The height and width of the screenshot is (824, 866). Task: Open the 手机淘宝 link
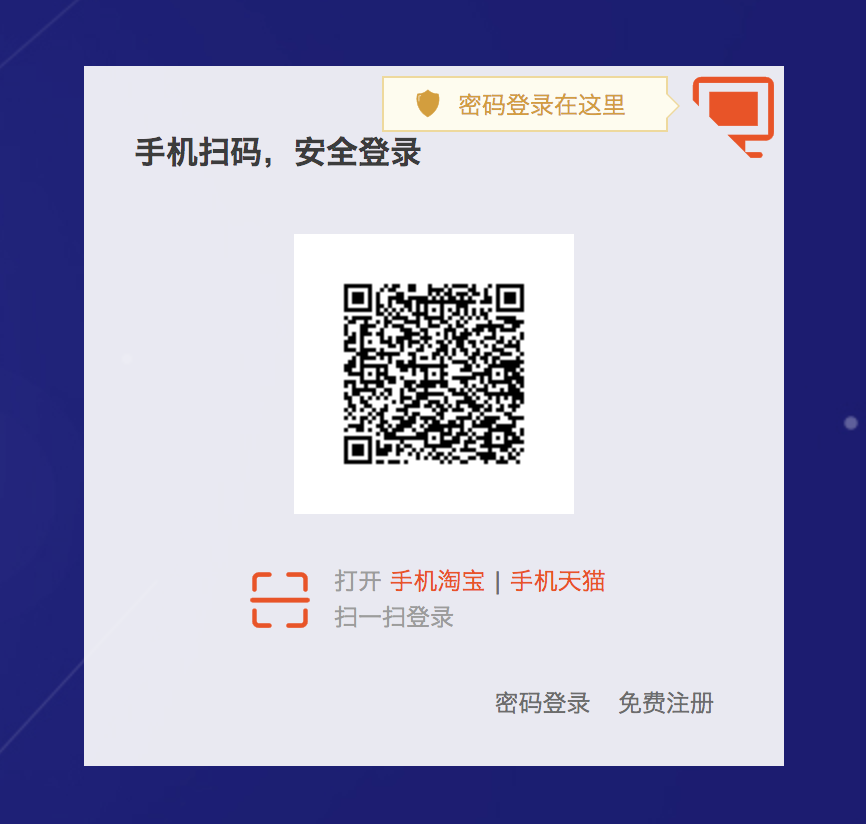point(437,581)
